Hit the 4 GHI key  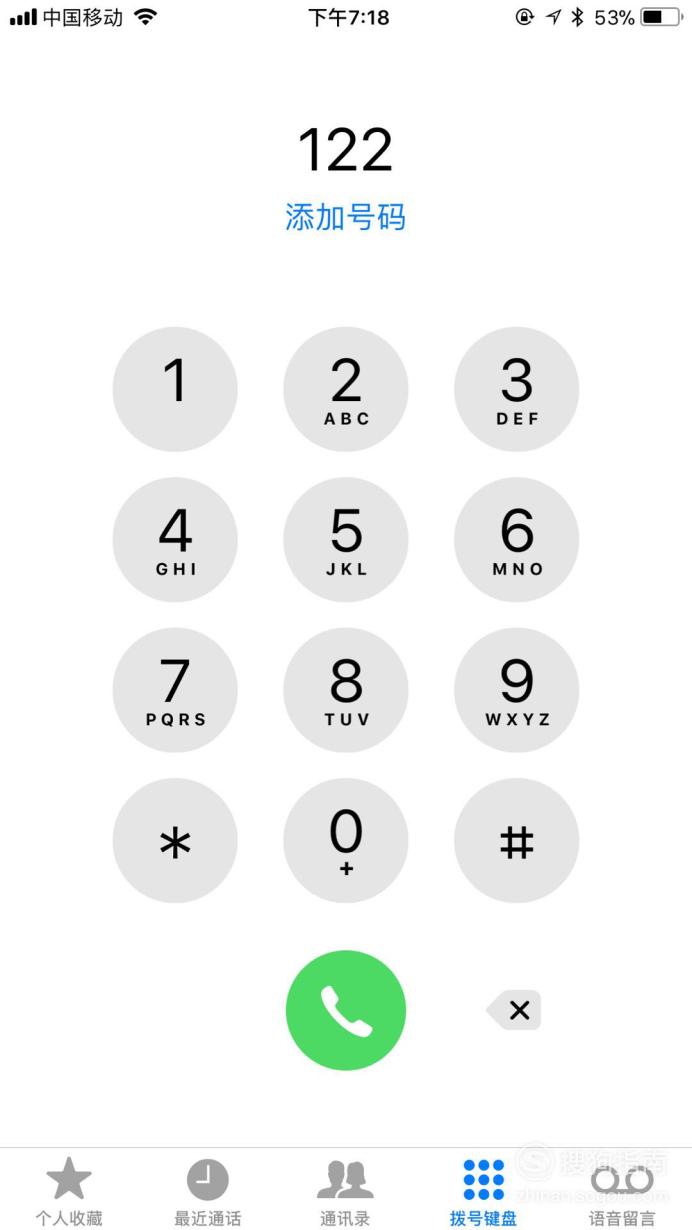[x=175, y=540]
